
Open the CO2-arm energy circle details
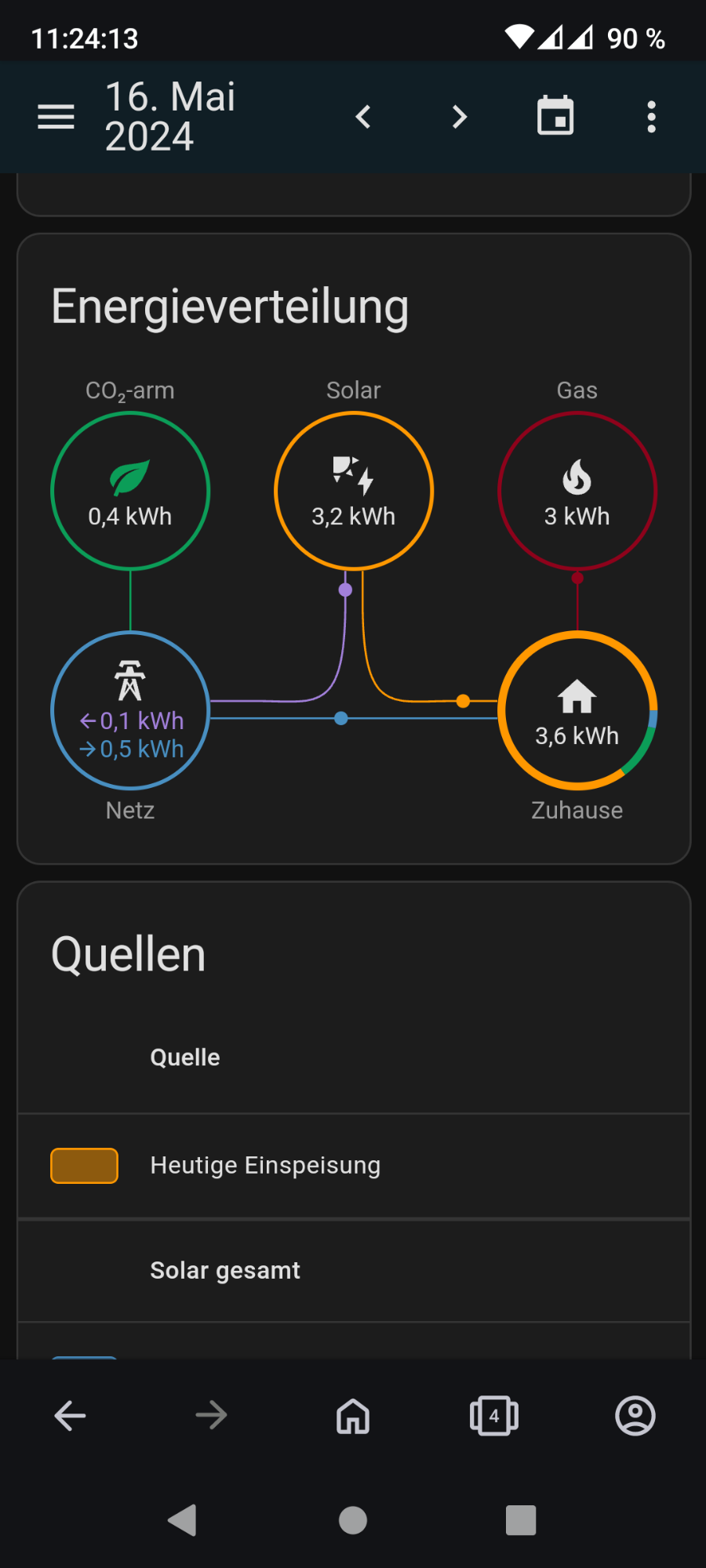130,491
